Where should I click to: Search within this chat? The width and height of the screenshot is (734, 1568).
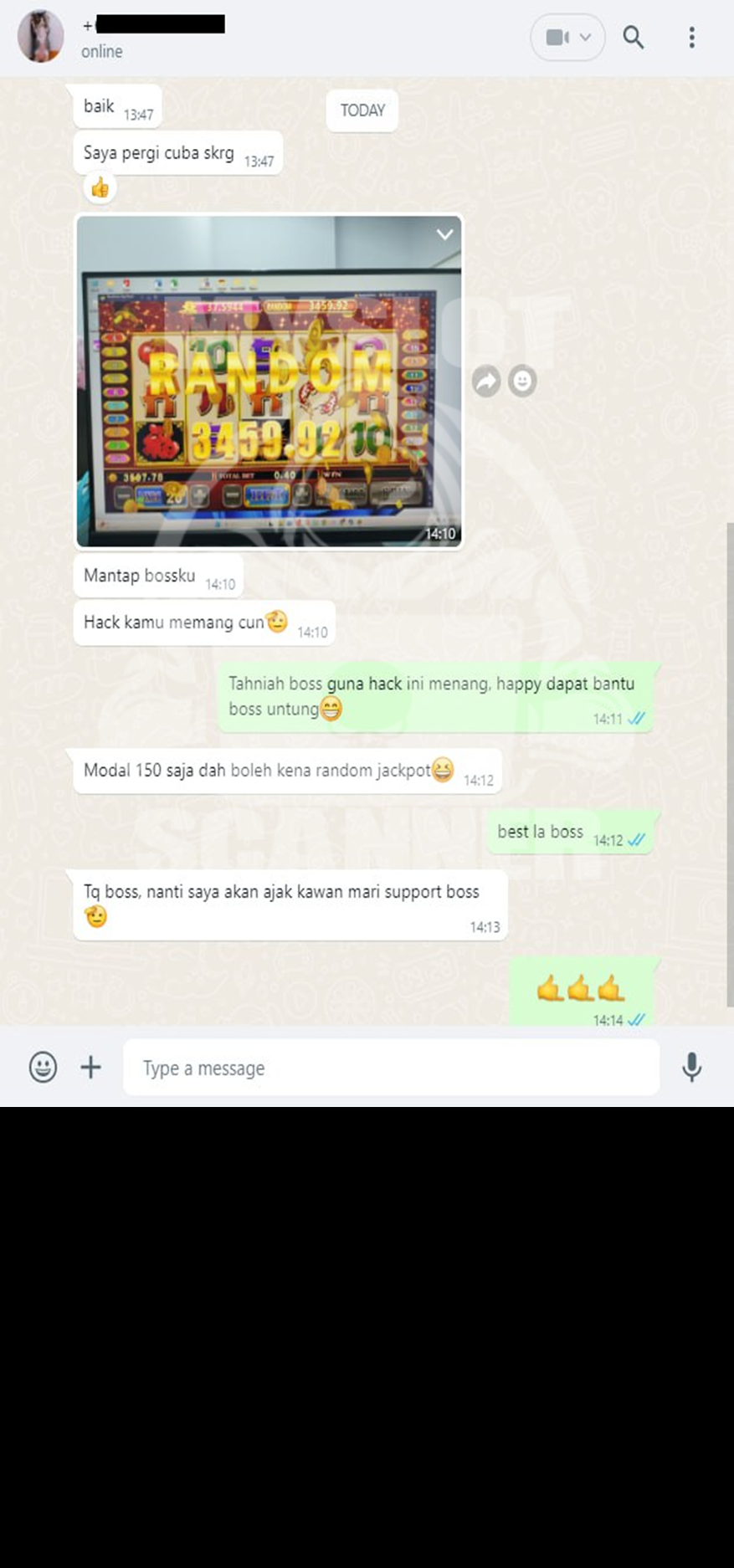634,38
